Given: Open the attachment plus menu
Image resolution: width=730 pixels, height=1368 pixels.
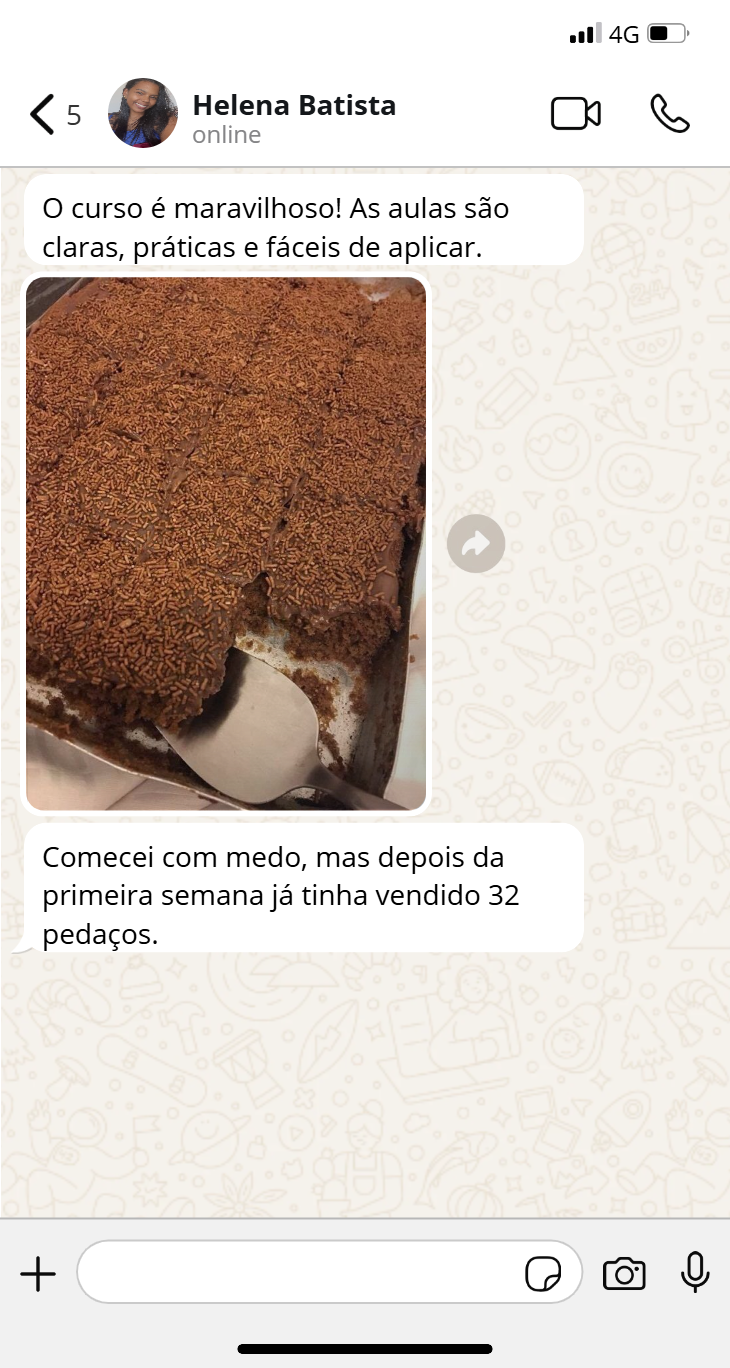Looking at the screenshot, I should coord(38,1274).
